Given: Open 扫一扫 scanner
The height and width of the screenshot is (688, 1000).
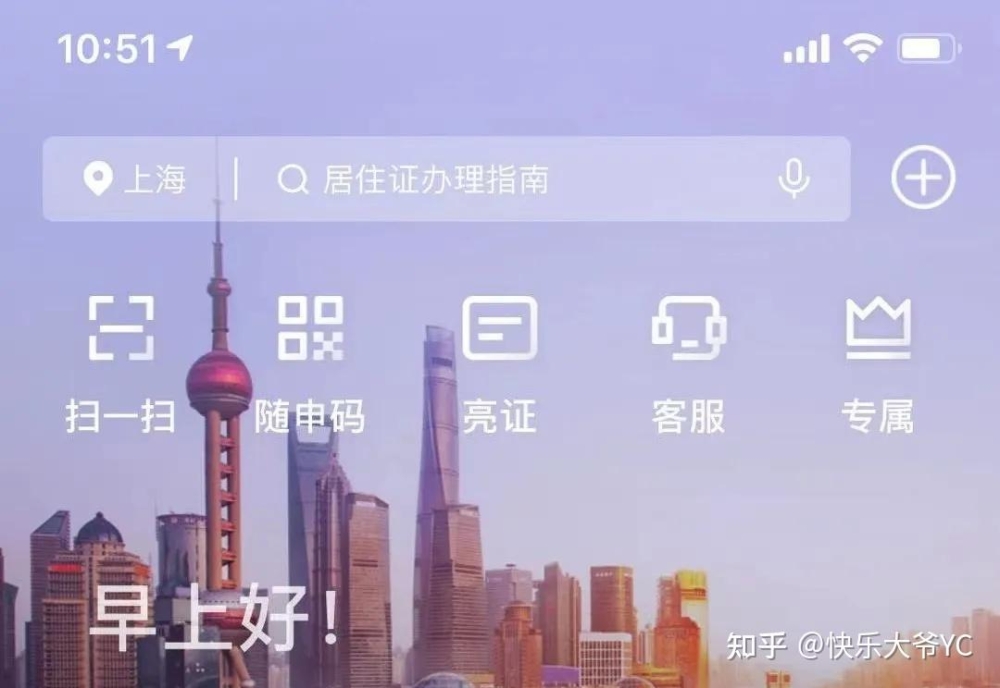Looking at the screenshot, I should [121, 362].
